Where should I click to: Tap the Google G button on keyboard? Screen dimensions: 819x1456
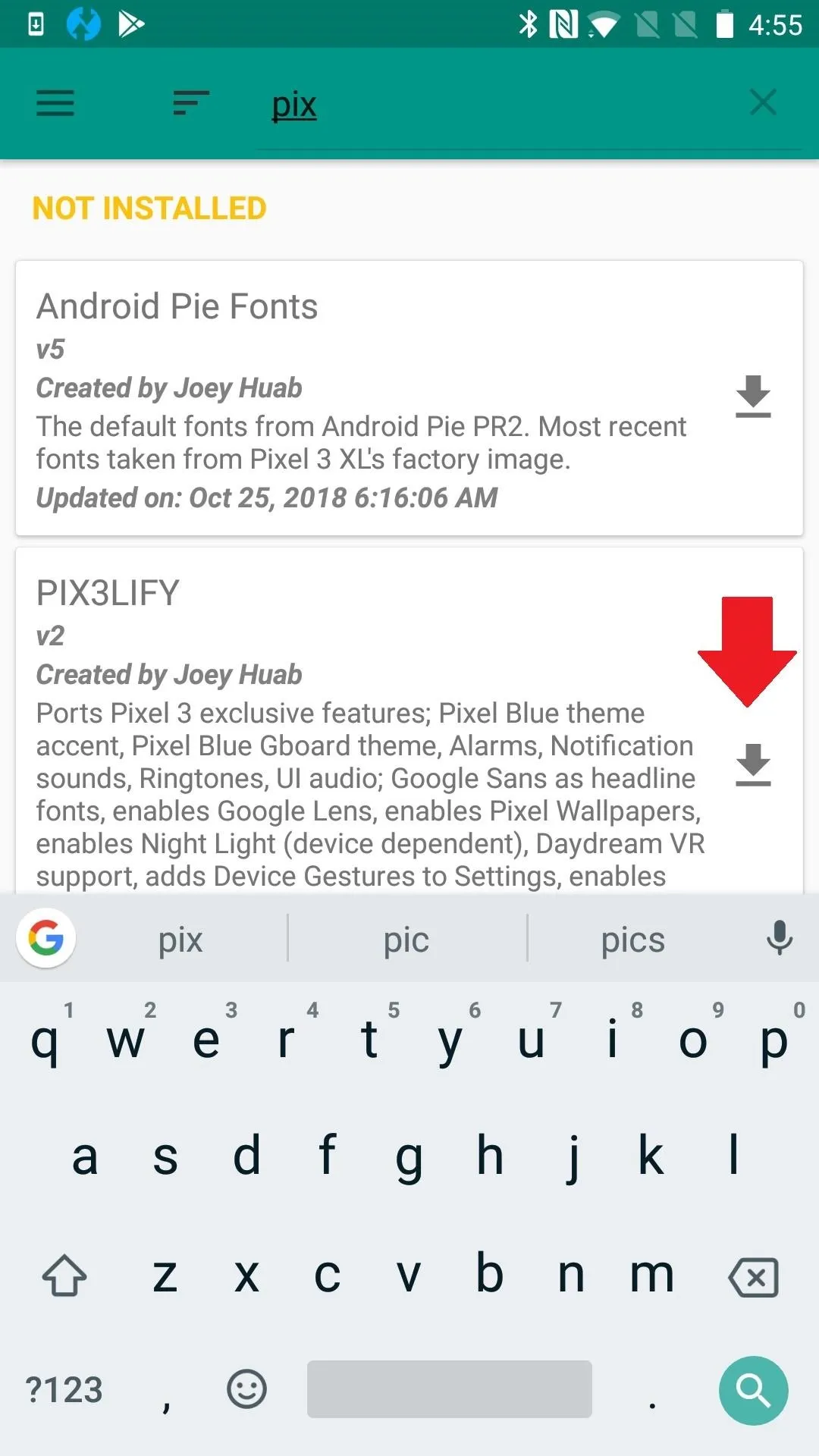(x=45, y=939)
